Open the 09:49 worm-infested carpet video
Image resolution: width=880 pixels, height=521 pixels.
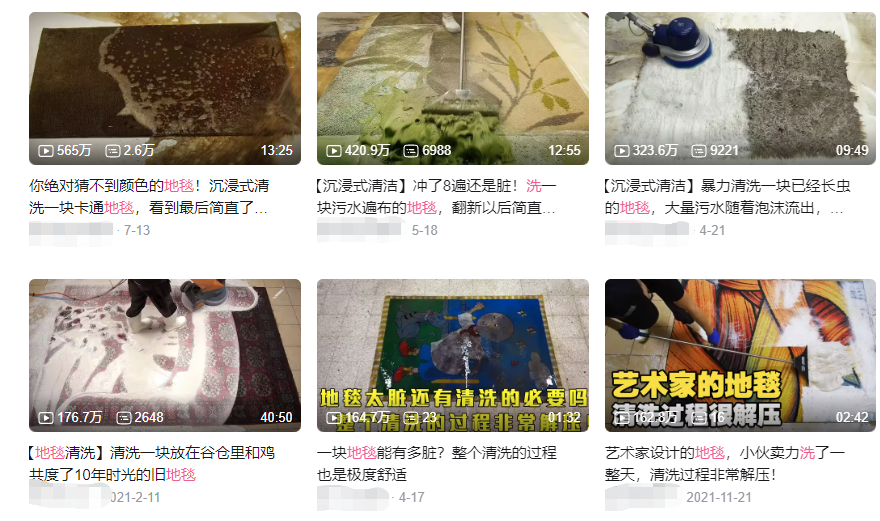(740, 88)
